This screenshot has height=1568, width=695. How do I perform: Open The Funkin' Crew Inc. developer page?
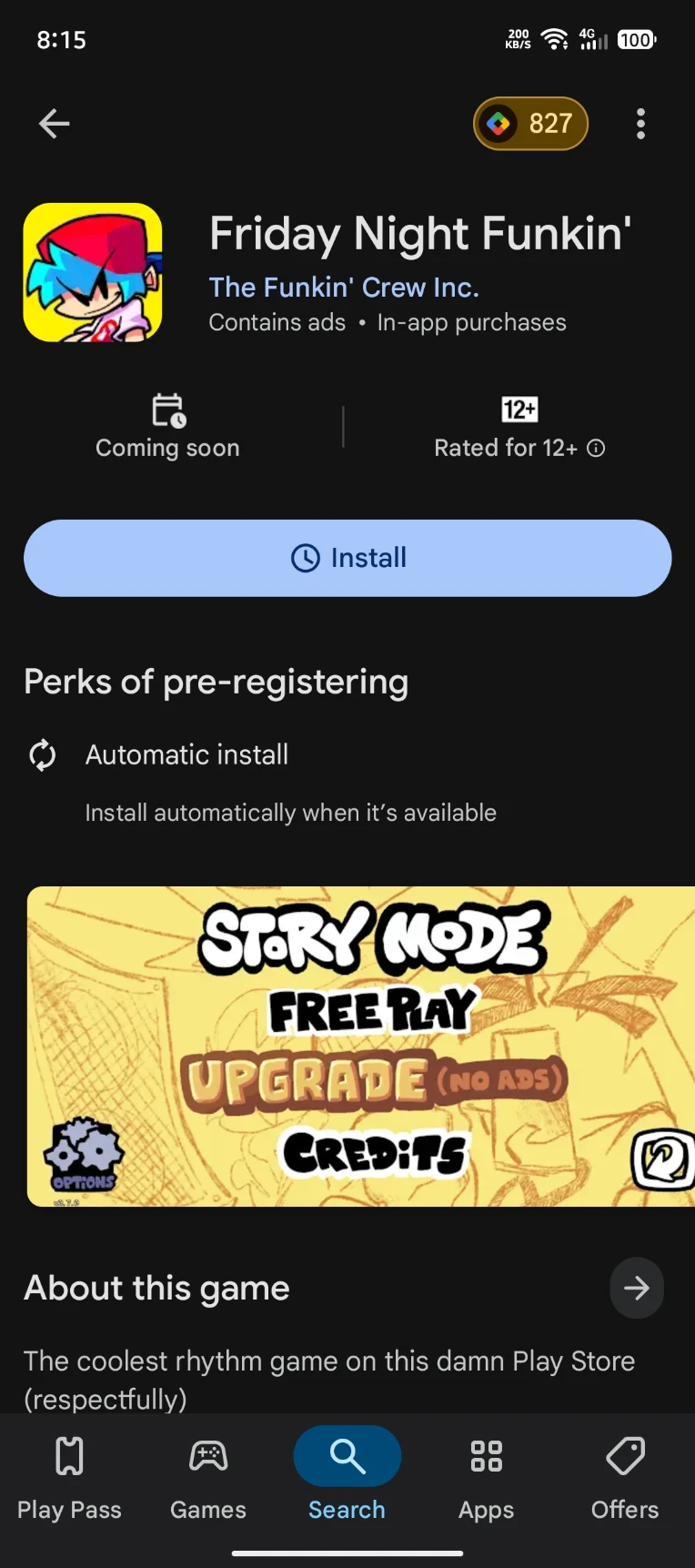[343, 288]
